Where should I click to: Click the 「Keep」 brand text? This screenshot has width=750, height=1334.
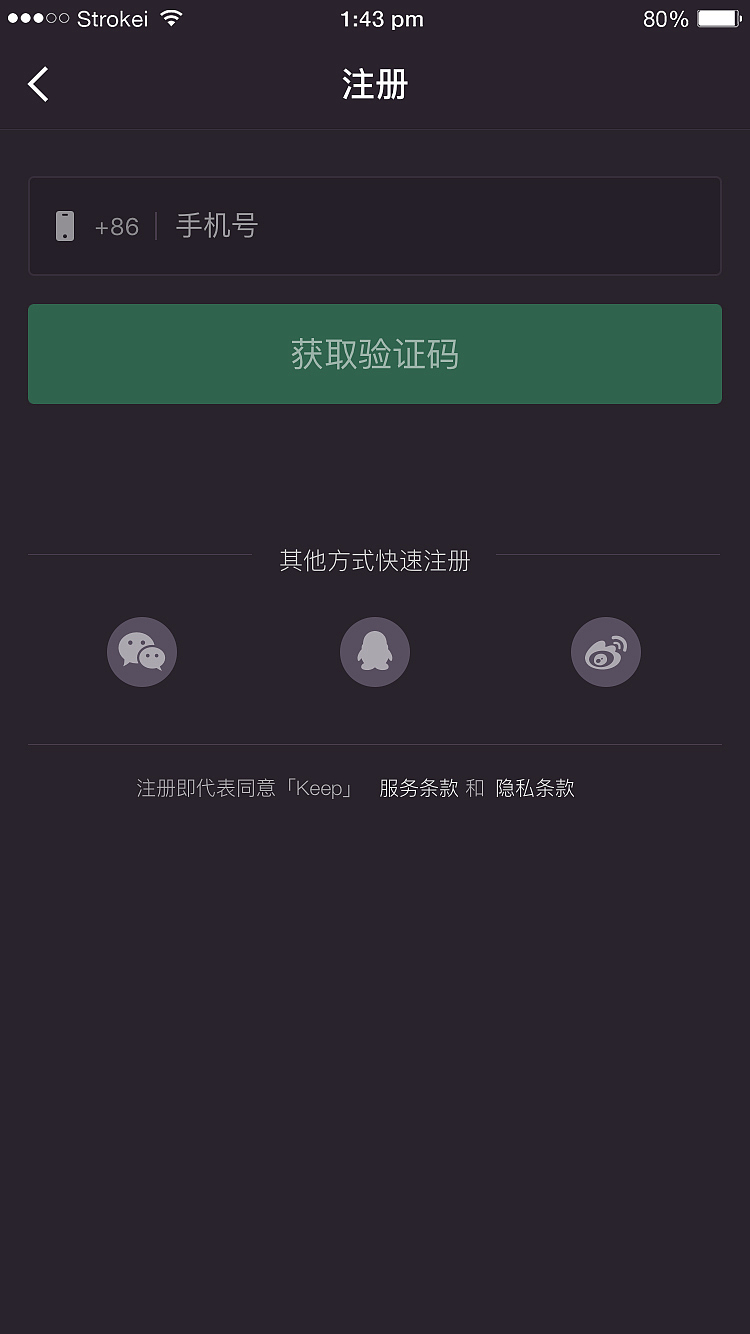pos(320,789)
